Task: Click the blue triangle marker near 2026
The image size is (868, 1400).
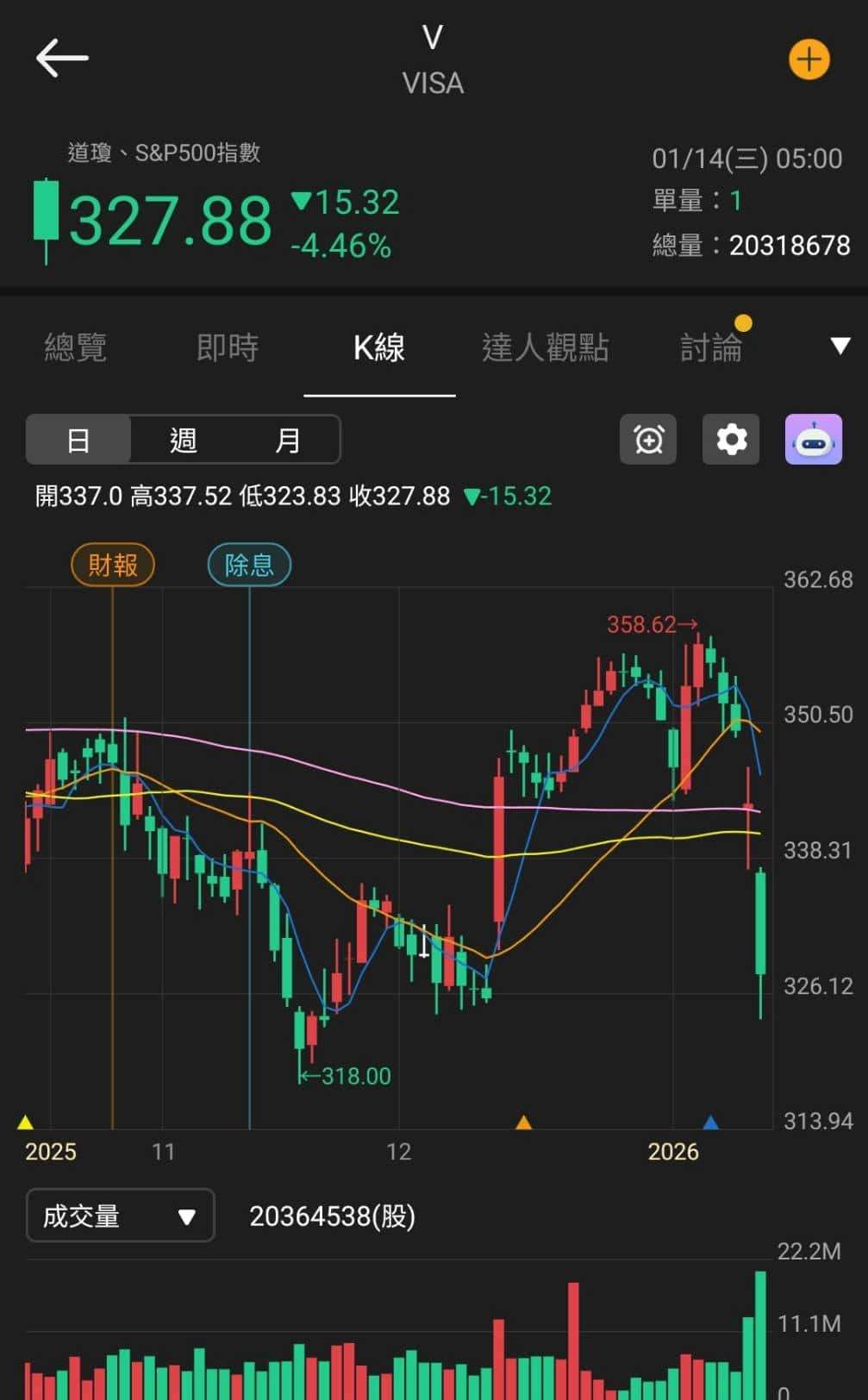Action: coord(709,1123)
